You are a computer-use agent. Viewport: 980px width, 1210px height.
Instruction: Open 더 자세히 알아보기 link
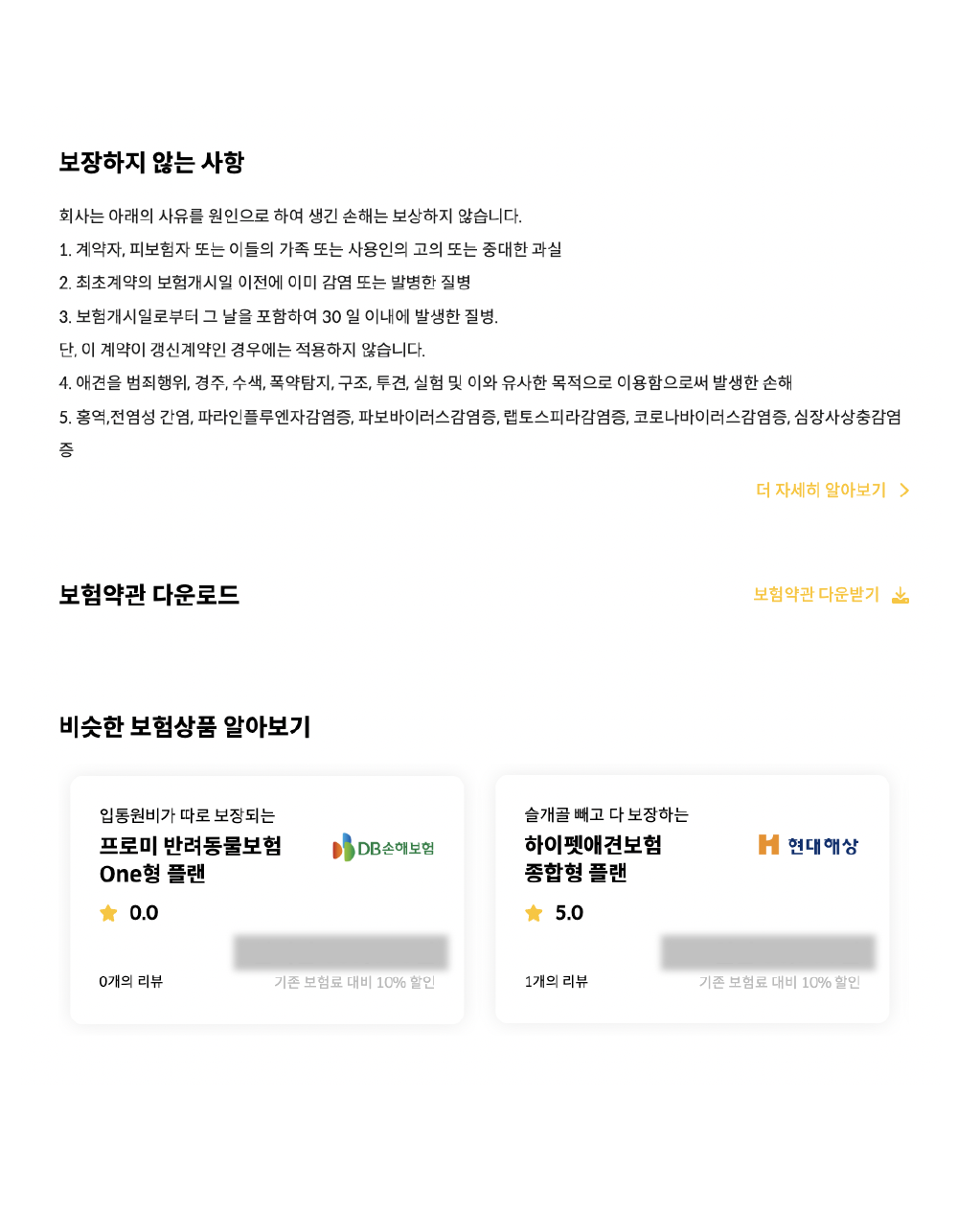(831, 491)
